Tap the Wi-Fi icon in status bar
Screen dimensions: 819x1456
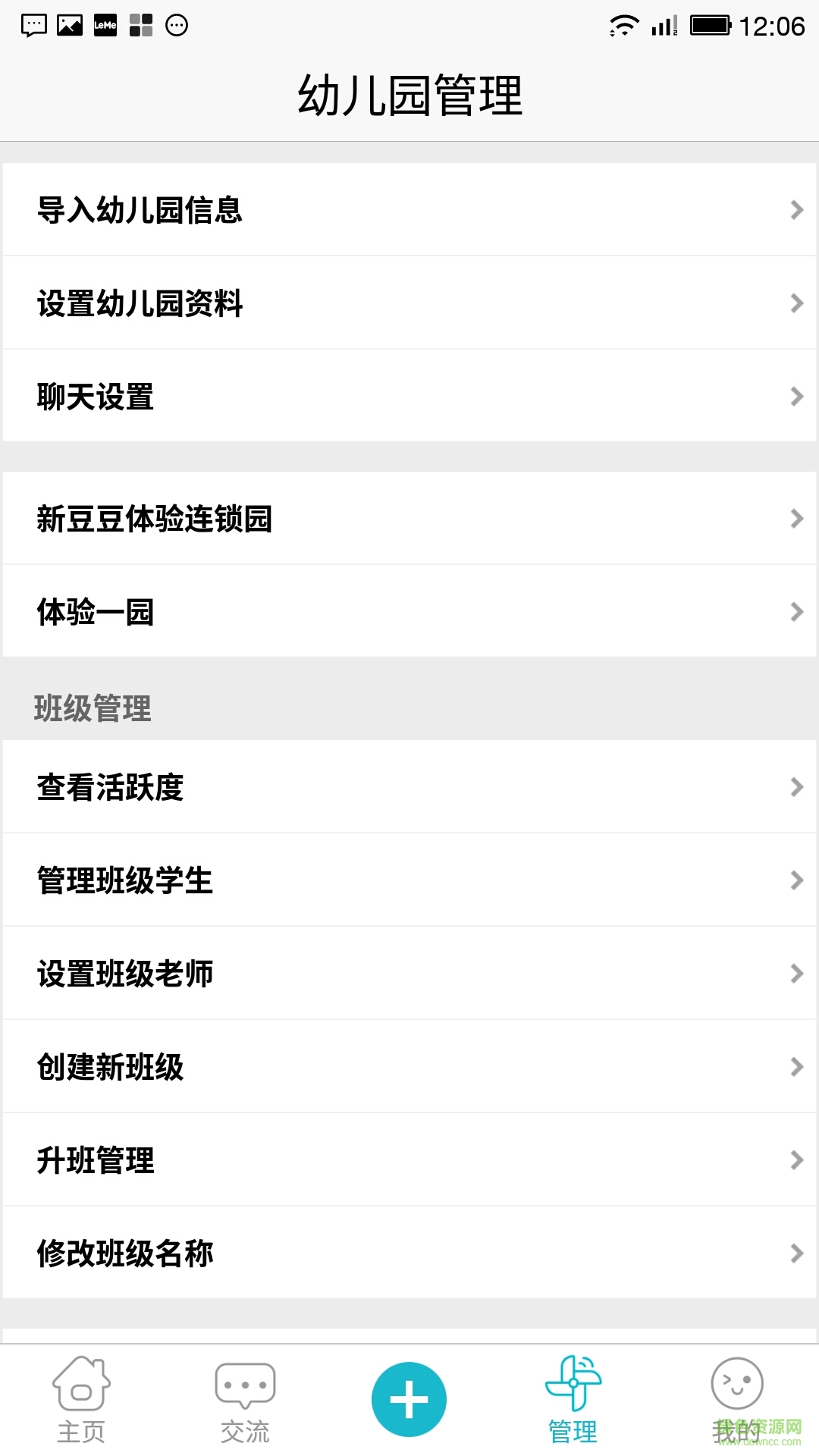click(x=623, y=25)
